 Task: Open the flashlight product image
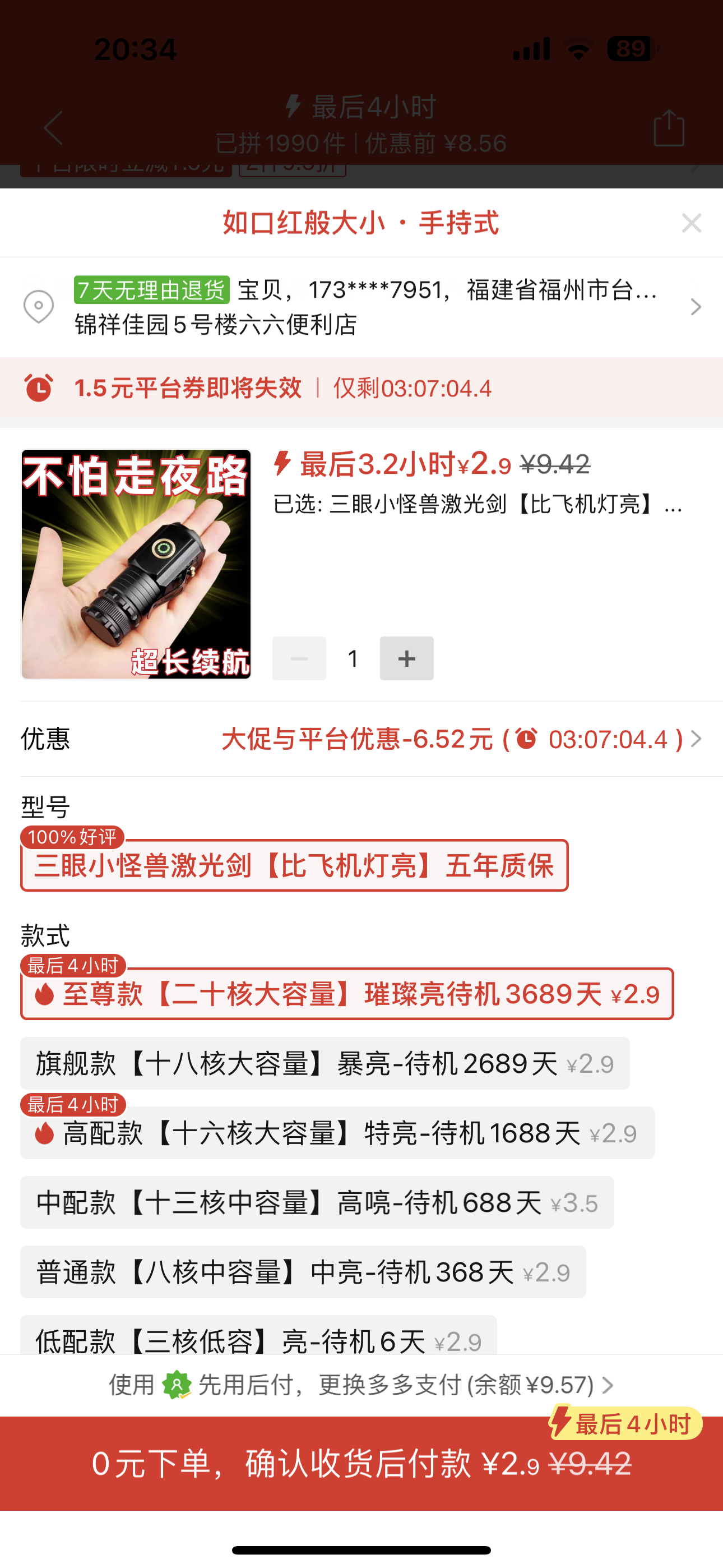(136, 564)
